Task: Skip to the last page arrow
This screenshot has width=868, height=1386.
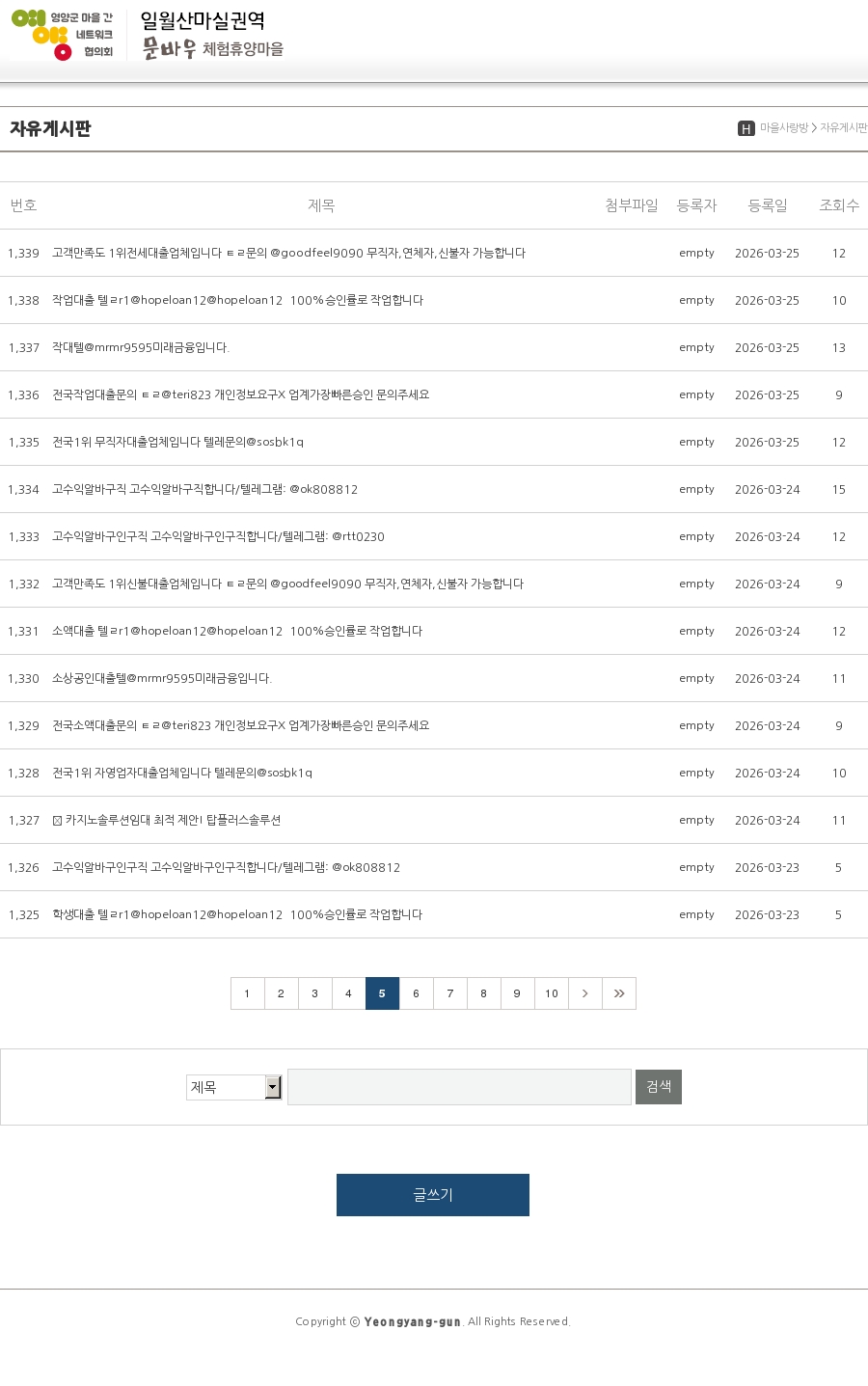Action: click(x=619, y=993)
